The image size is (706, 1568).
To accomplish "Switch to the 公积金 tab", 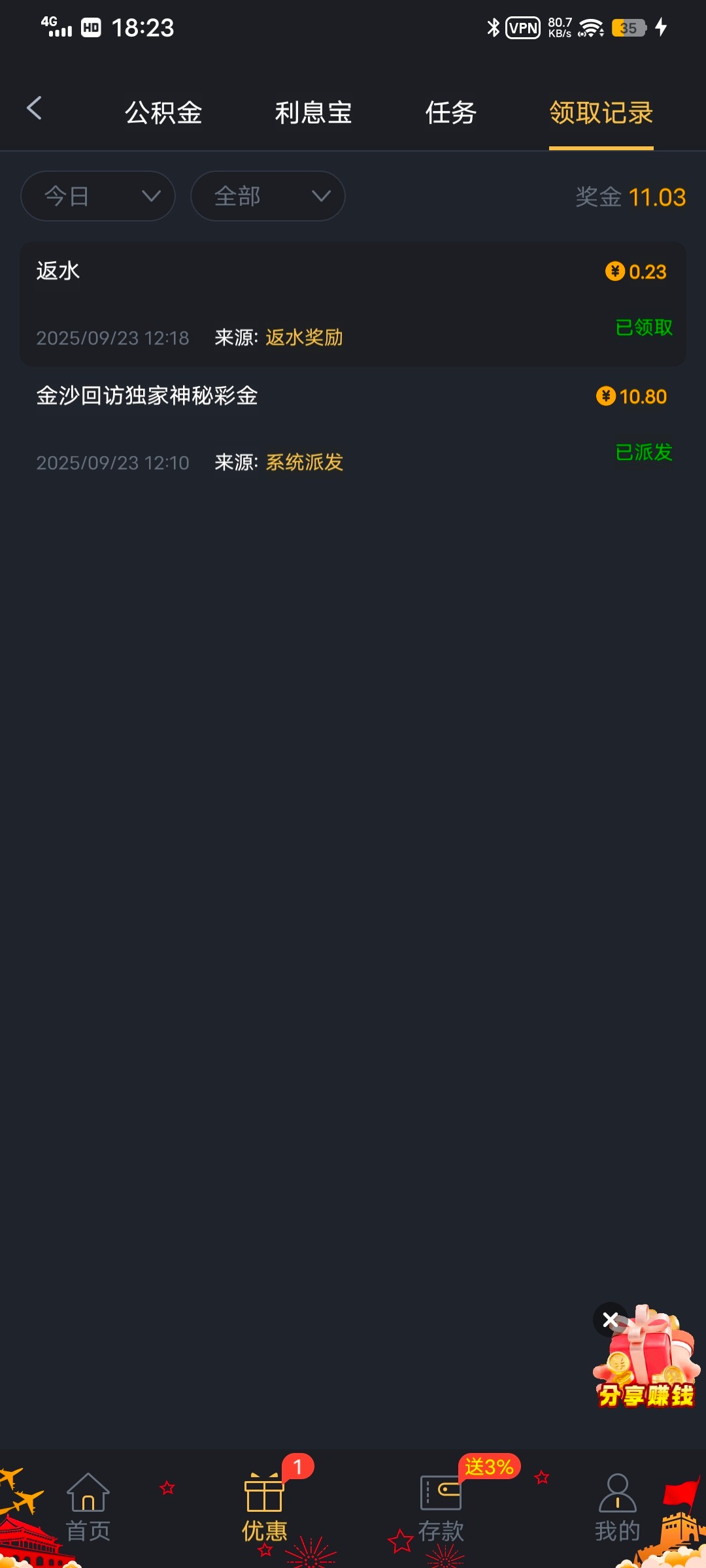I will (x=163, y=112).
